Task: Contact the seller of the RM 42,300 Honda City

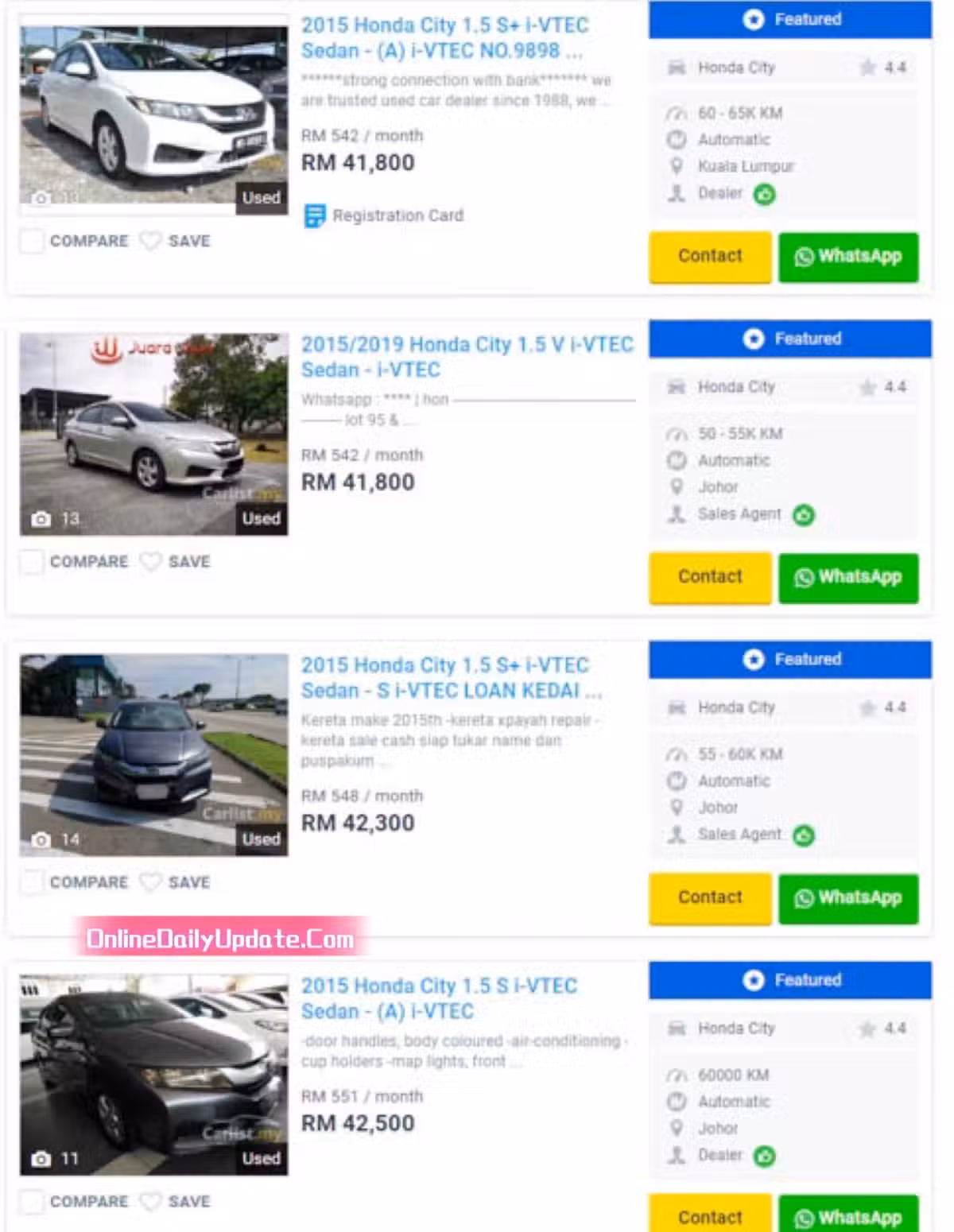Action: pyautogui.click(x=710, y=897)
